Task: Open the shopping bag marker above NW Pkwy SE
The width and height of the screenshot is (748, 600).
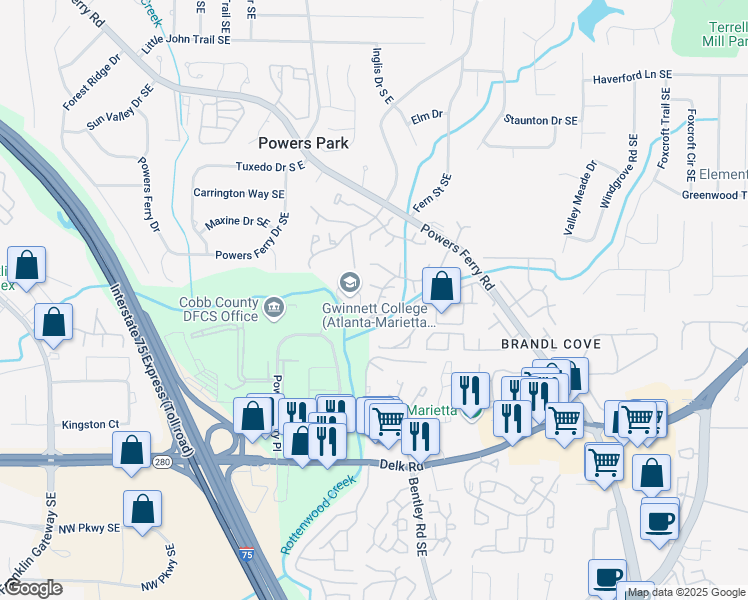Action: 143,511
